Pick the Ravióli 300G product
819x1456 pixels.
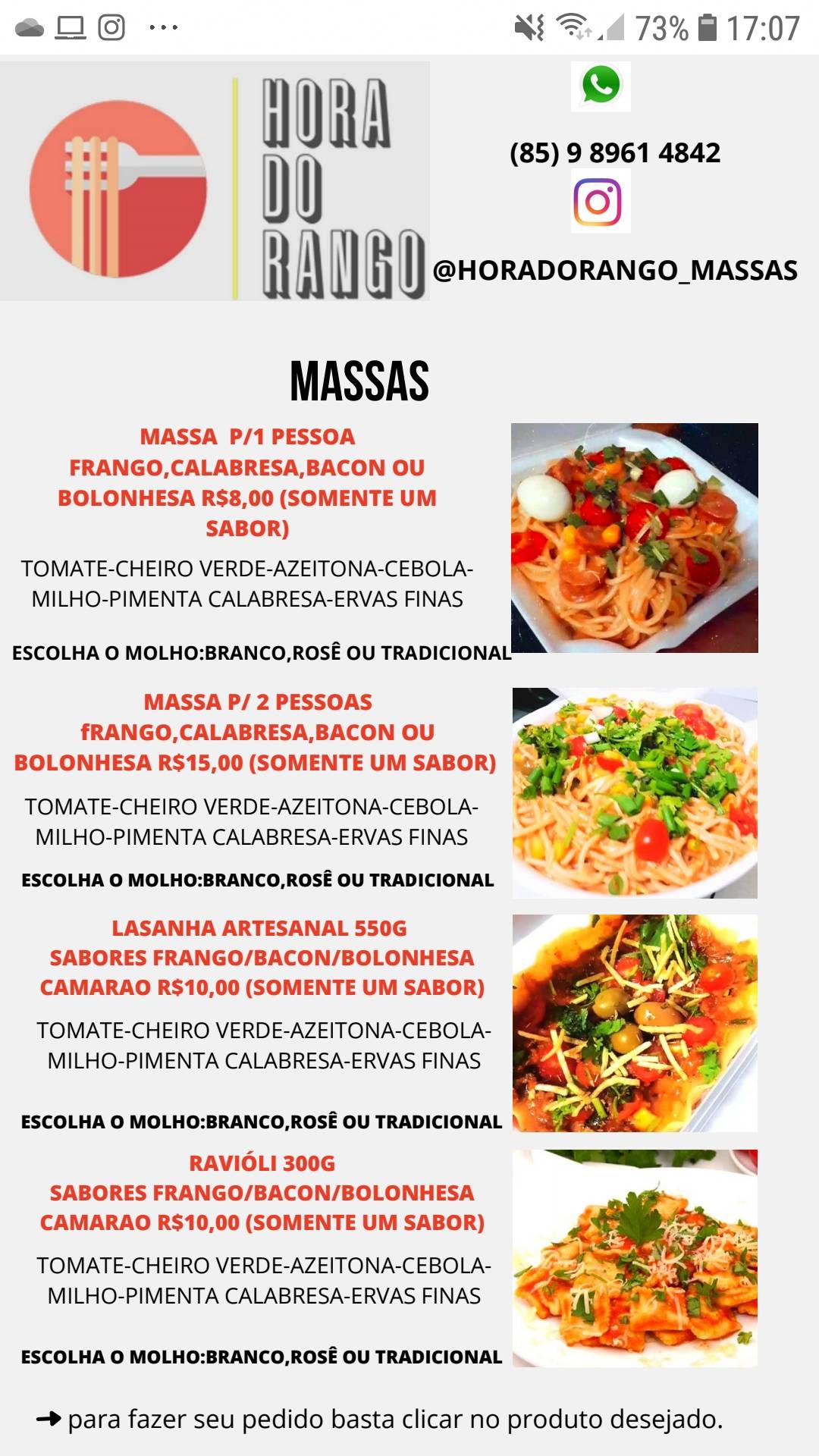pyautogui.click(x=262, y=1192)
